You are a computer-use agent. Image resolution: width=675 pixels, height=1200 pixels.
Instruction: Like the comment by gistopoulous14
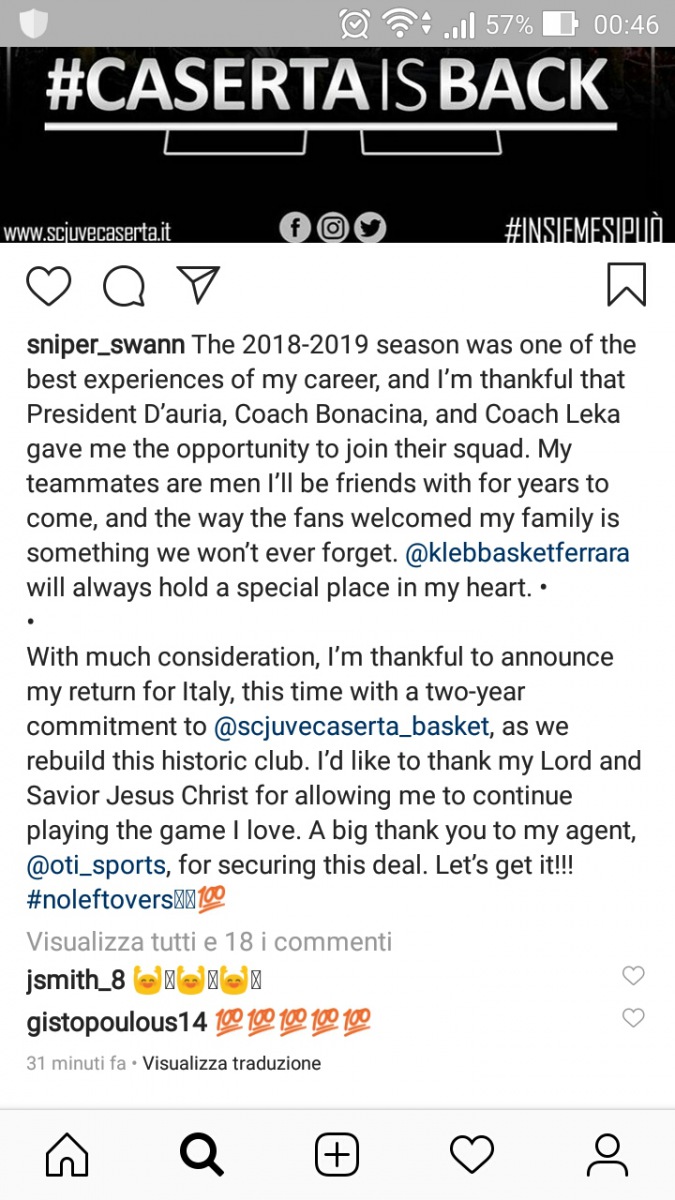633,1018
